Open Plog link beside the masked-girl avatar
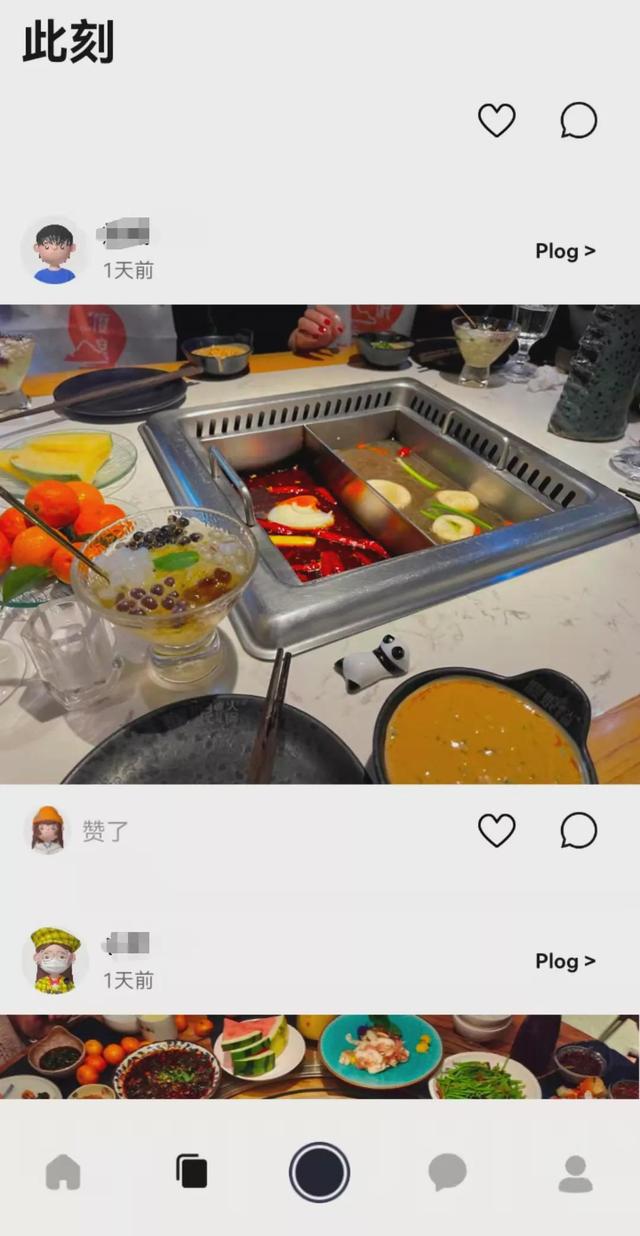The height and width of the screenshot is (1236, 640). (x=565, y=961)
